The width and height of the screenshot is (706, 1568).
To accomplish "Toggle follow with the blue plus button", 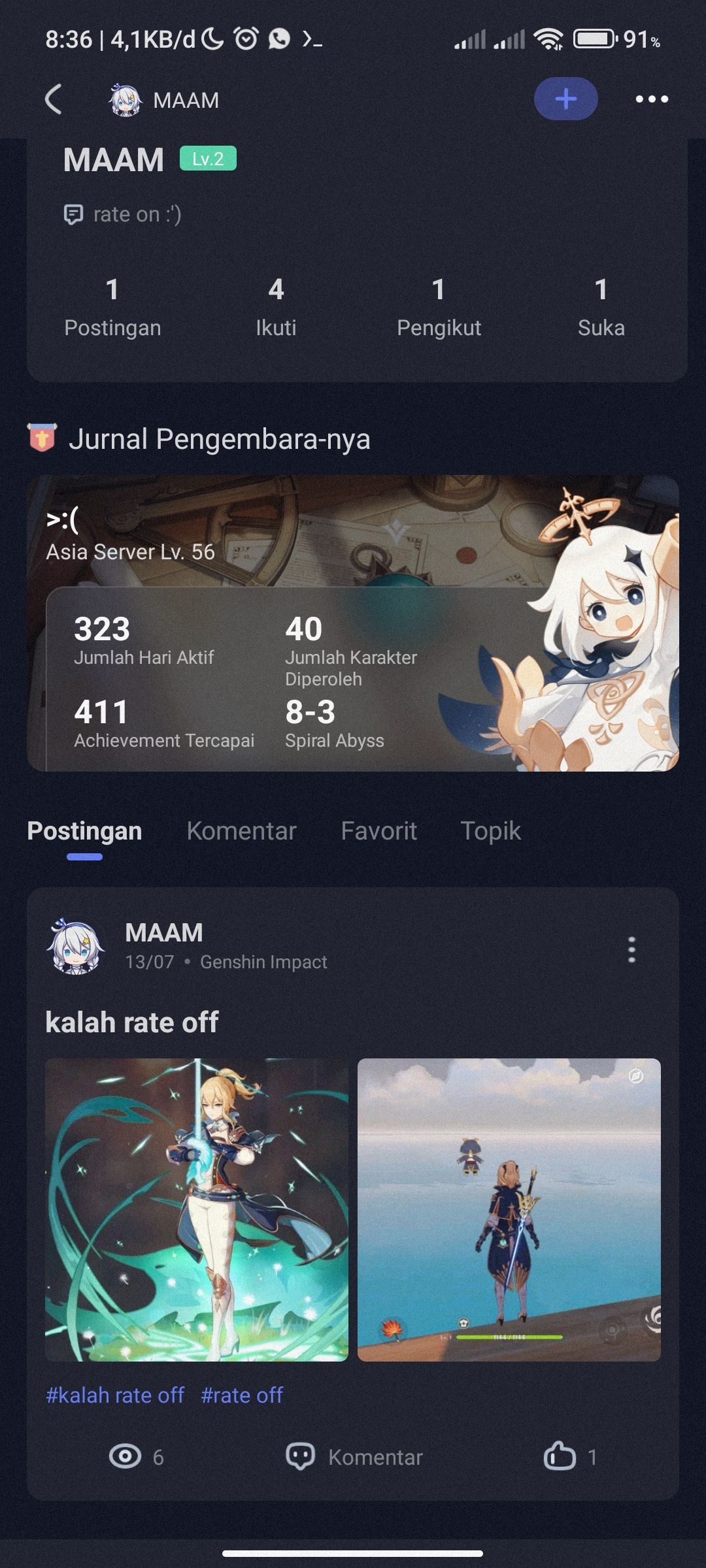I will click(x=565, y=99).
